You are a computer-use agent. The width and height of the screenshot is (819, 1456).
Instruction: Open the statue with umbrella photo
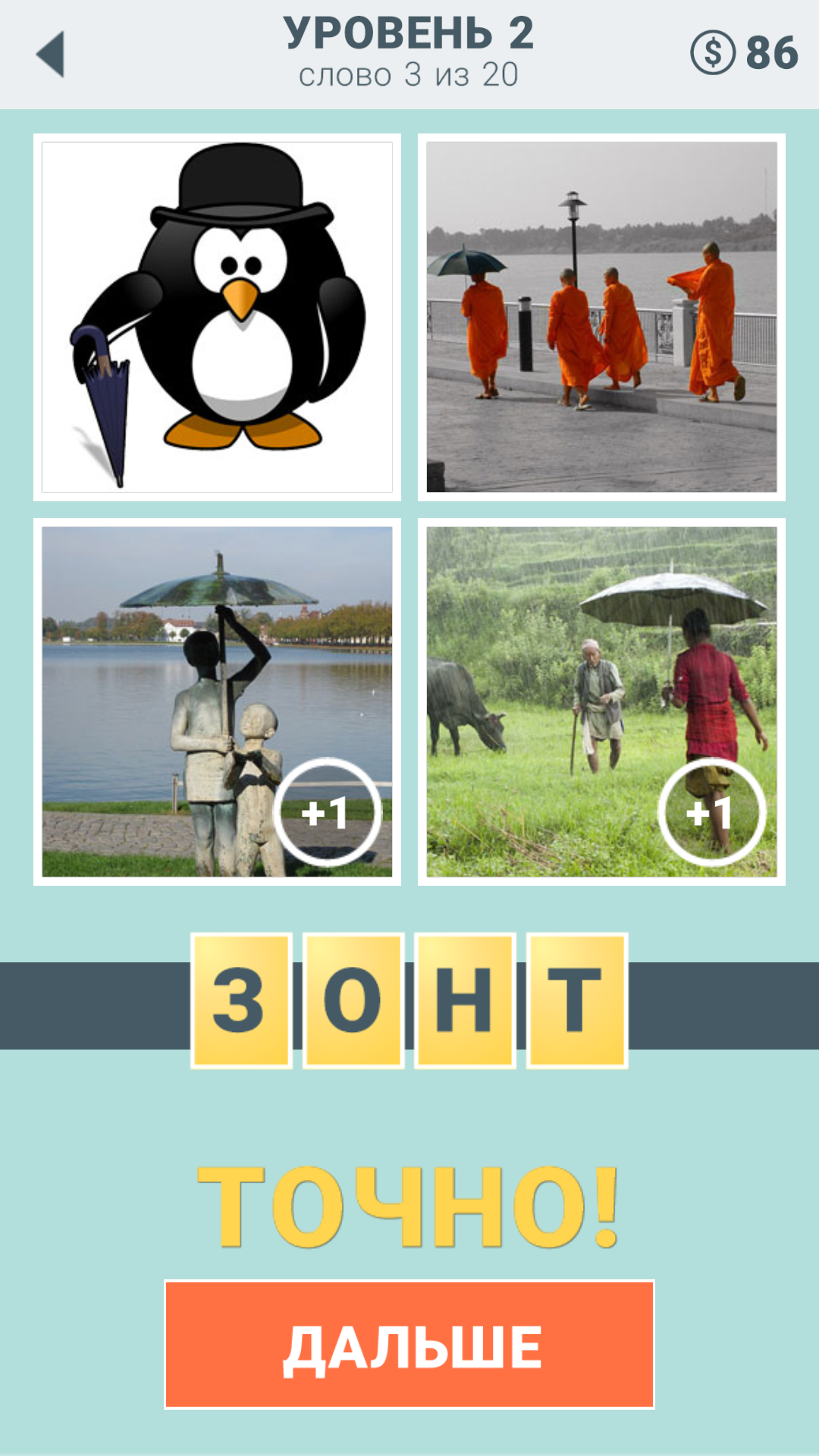(217, 701)
